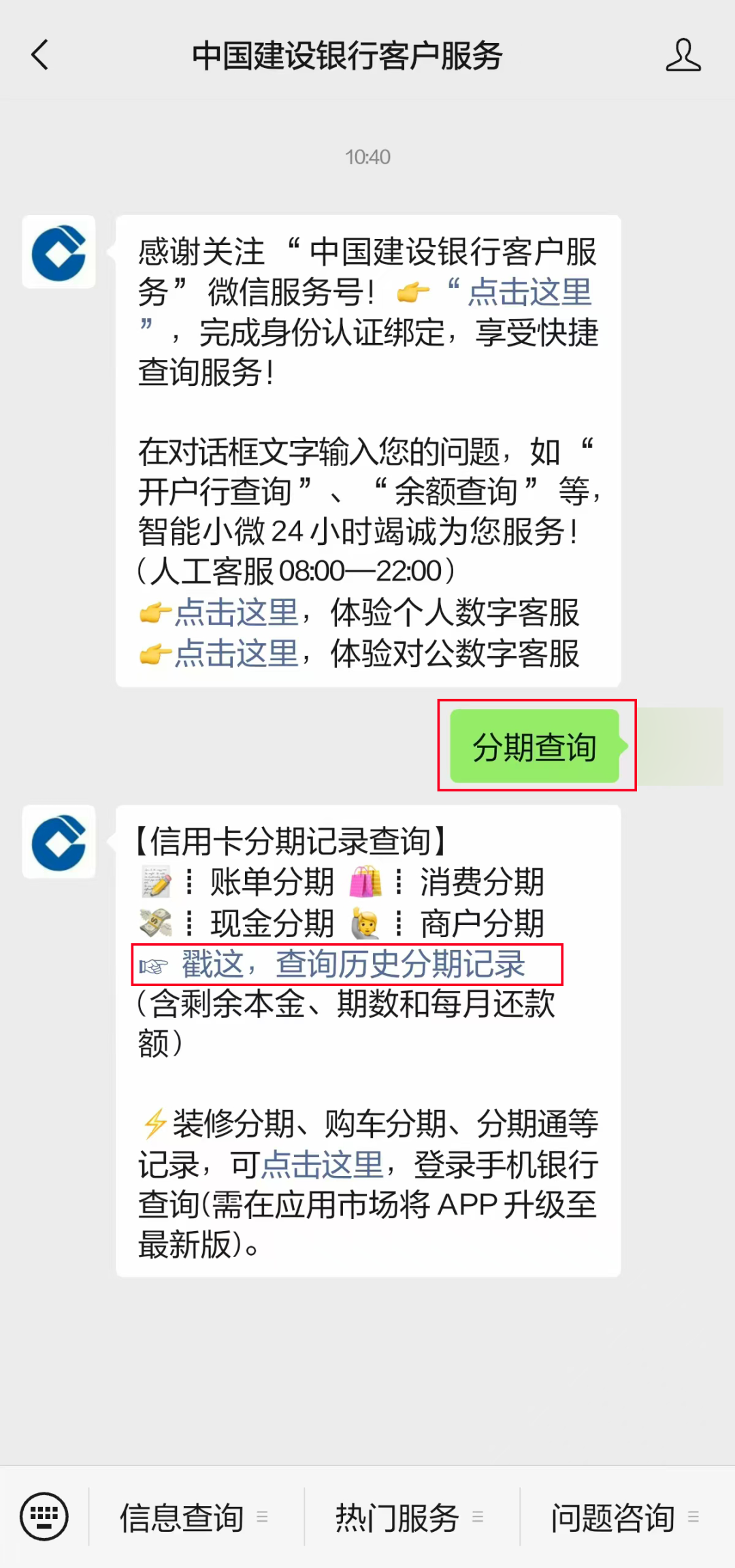
Task: Click the memo emoji next to 账单分期
Action: [x=157, y=881]
